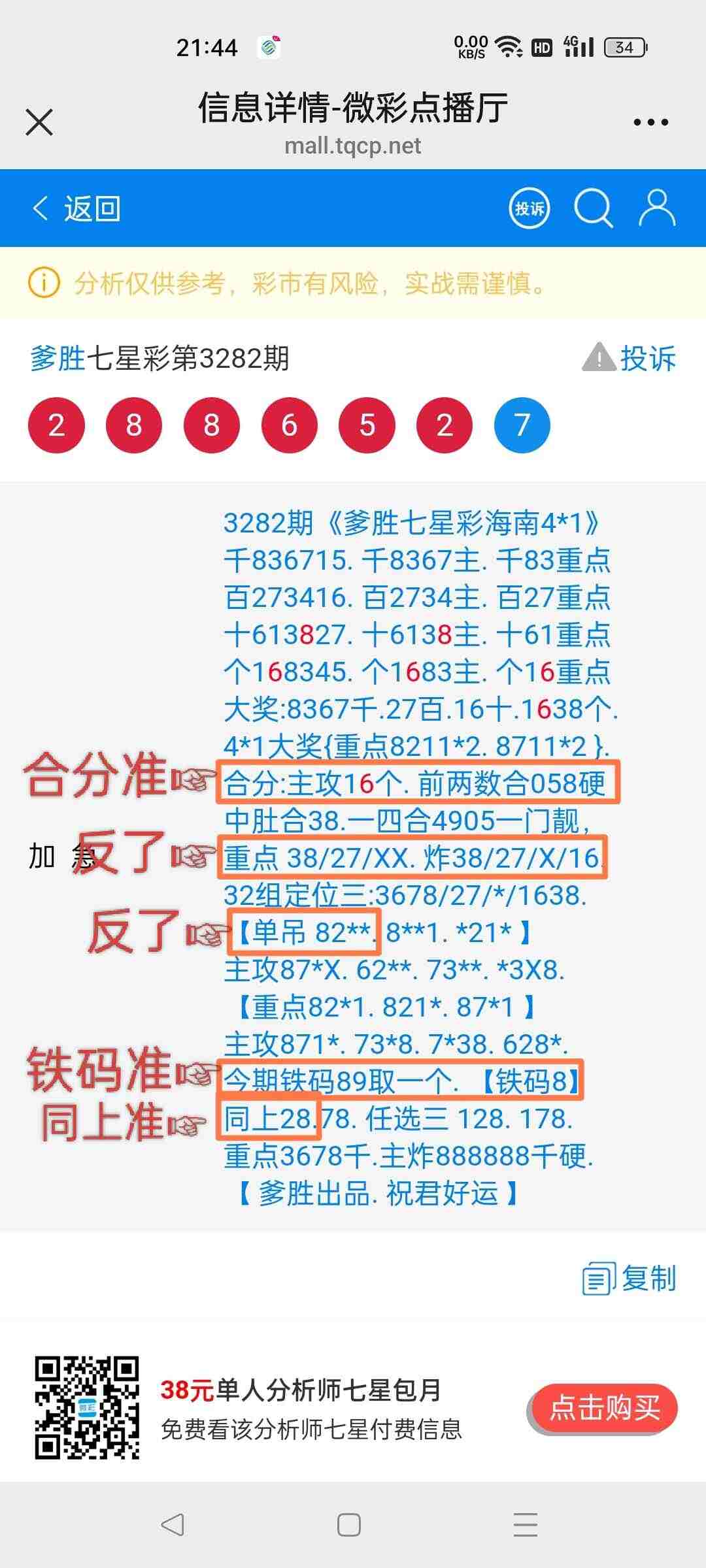This screenshot has width=706, height=1568.
Task: Open the user profile icon top right
Action: [657, 208]
